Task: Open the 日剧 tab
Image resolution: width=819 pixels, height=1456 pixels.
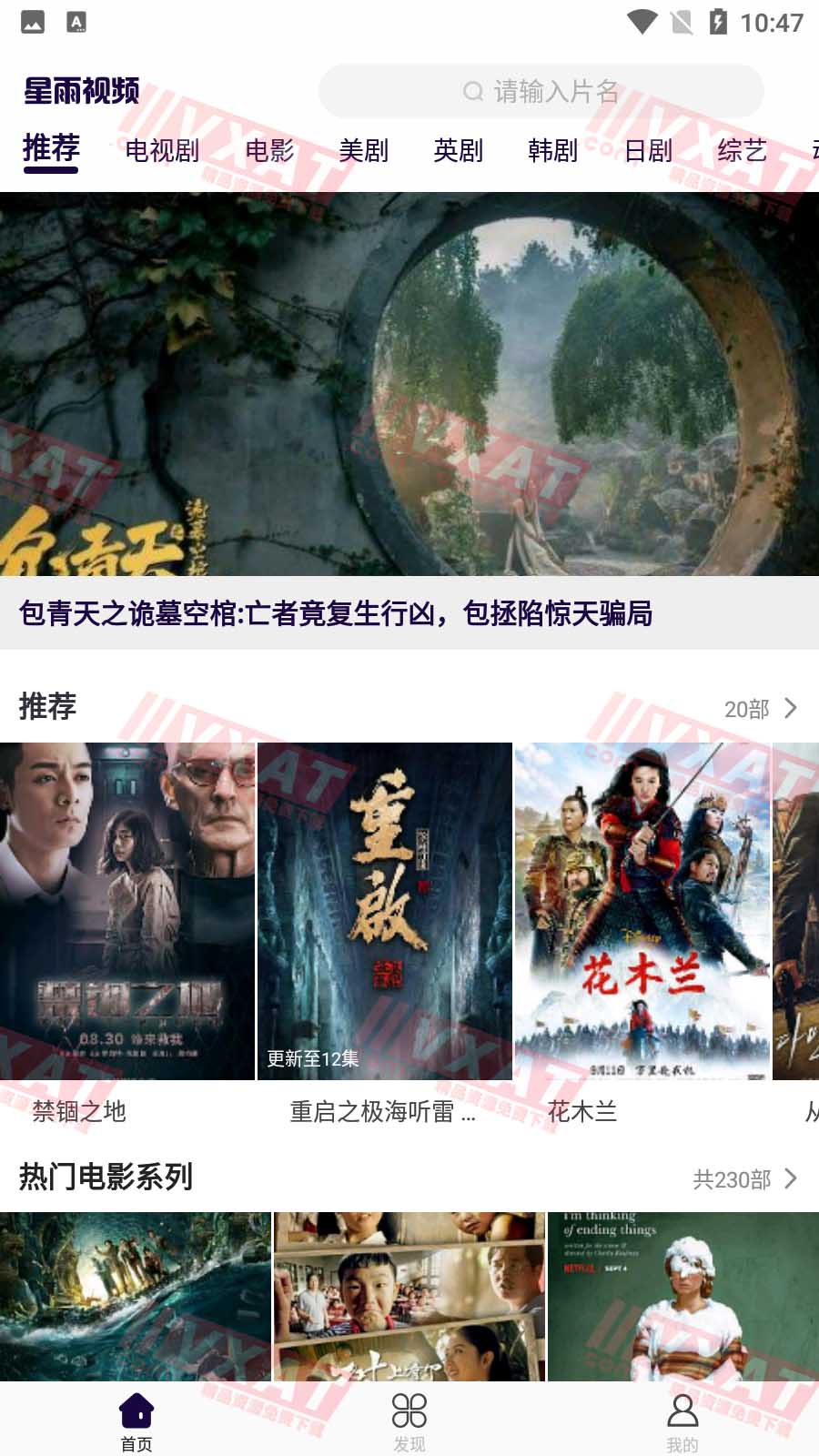Action: tap(648, 150)
